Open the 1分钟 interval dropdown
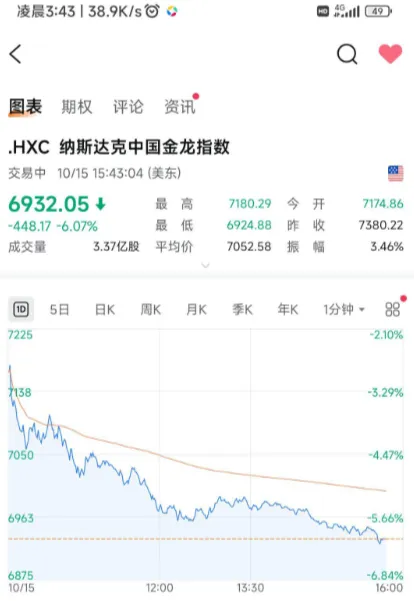The image size is (414, 601). [344, 309]
